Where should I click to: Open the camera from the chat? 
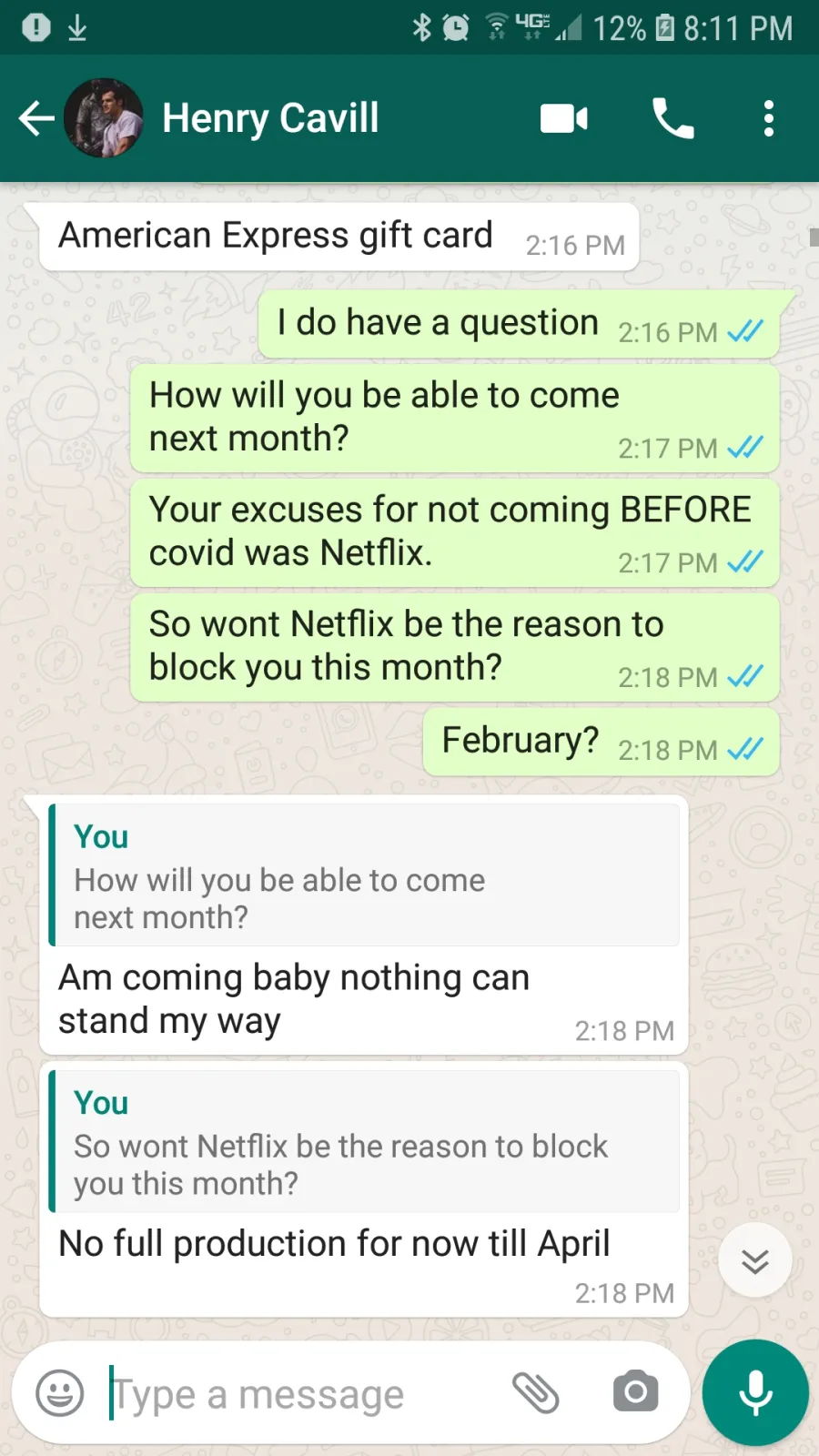pyautogui.click(x=636, y=1392)
